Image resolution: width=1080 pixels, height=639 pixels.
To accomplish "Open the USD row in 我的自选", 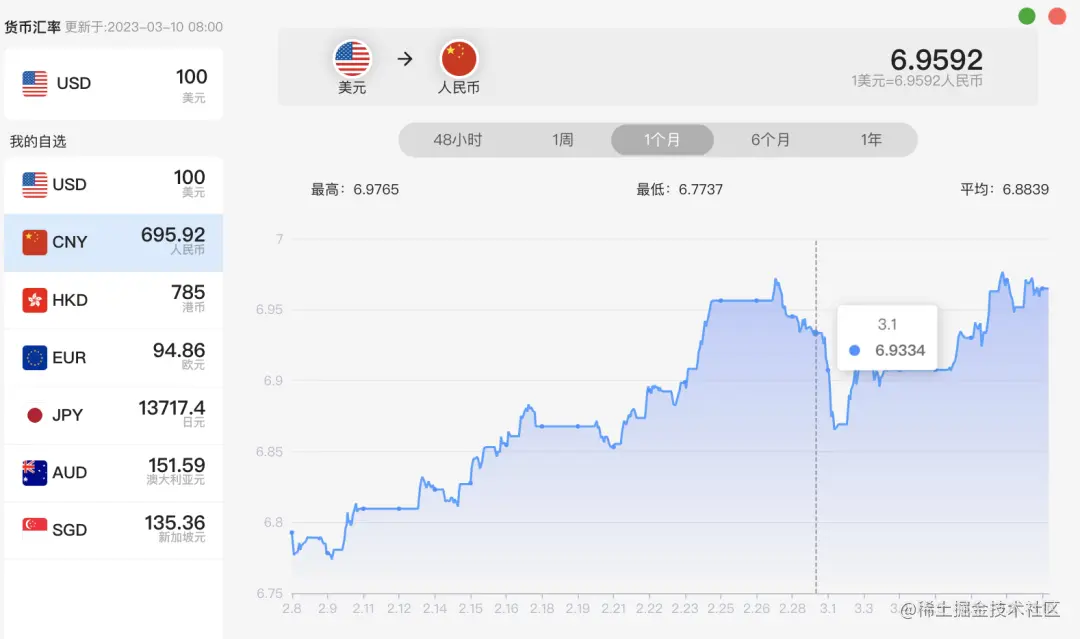I will click(113, 185).
